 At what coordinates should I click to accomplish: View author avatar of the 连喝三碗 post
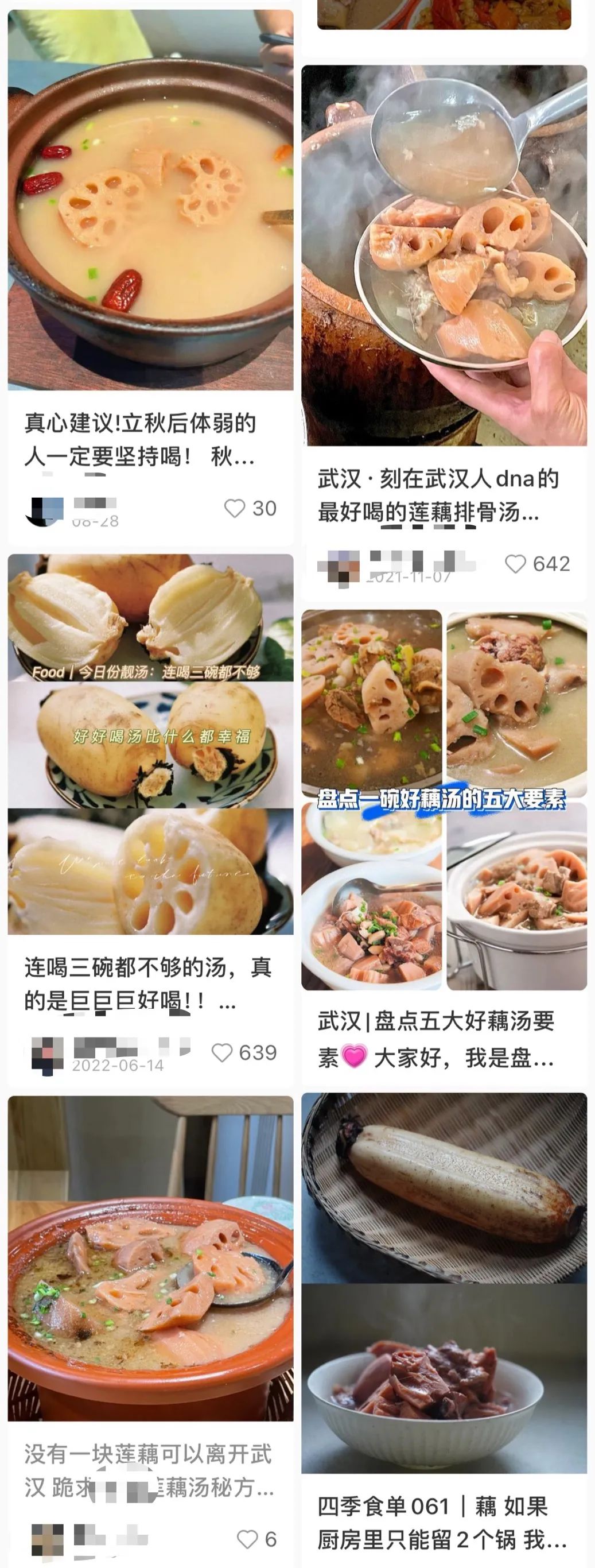click(48, 1054)
